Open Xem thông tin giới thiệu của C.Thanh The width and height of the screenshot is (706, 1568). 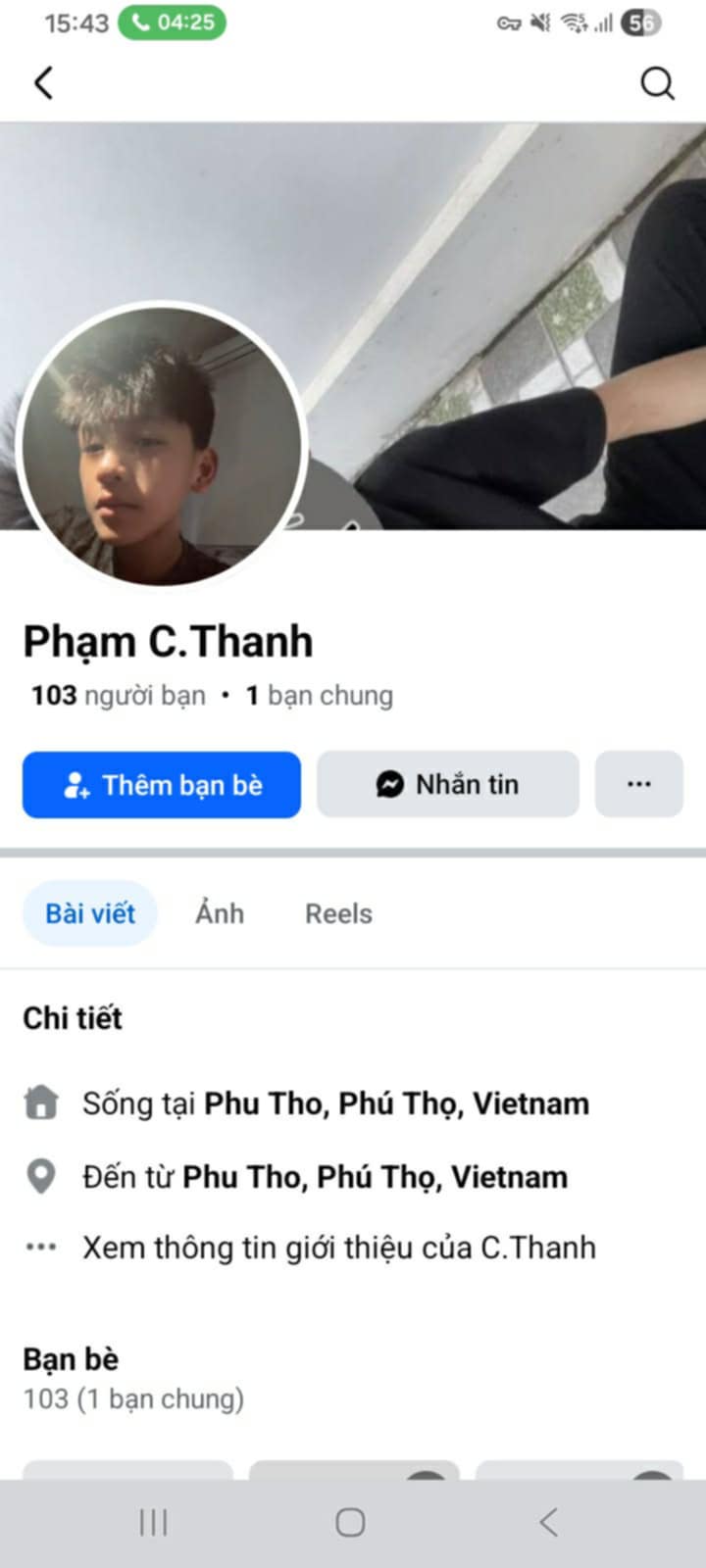click(338, 1248)
